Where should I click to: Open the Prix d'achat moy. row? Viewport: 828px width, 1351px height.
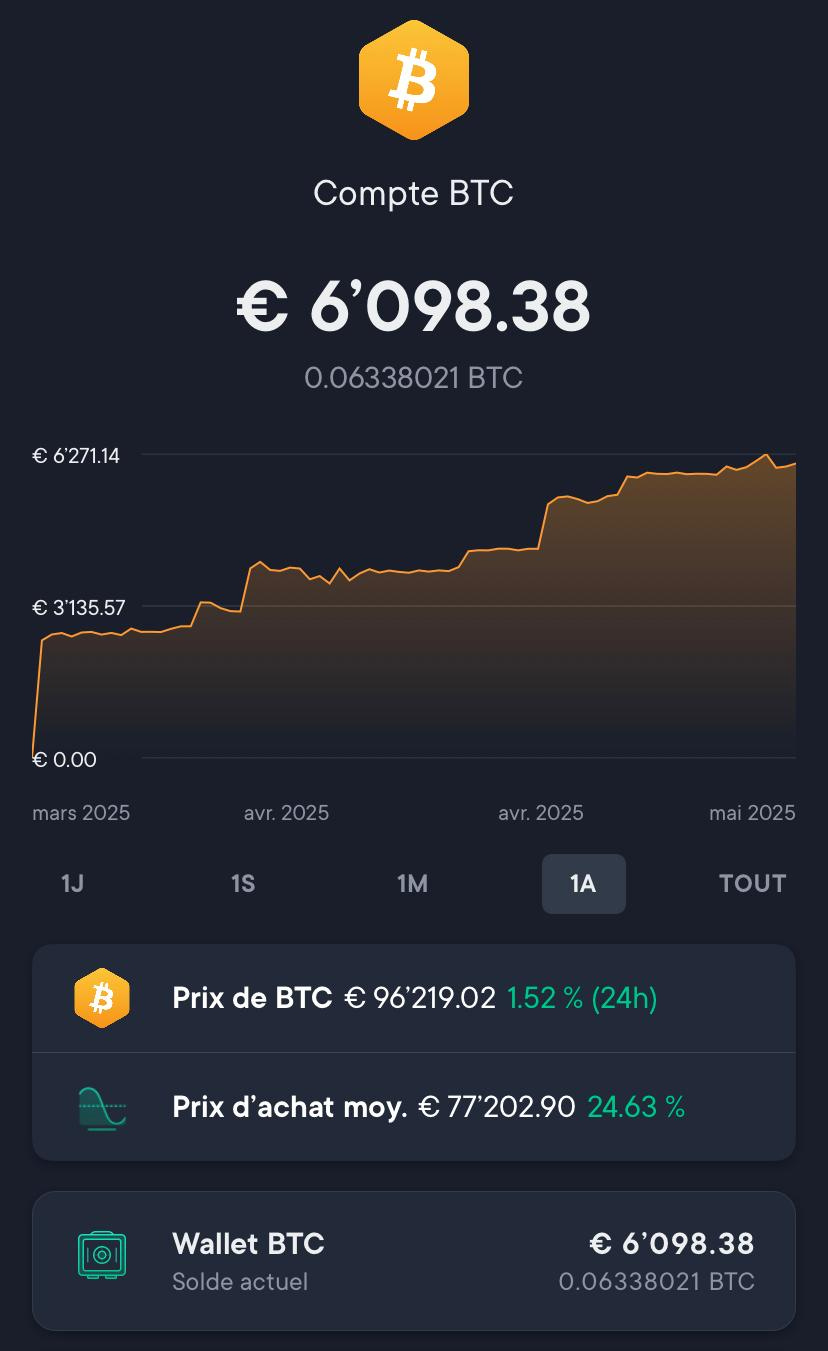tap(414, 1107)
